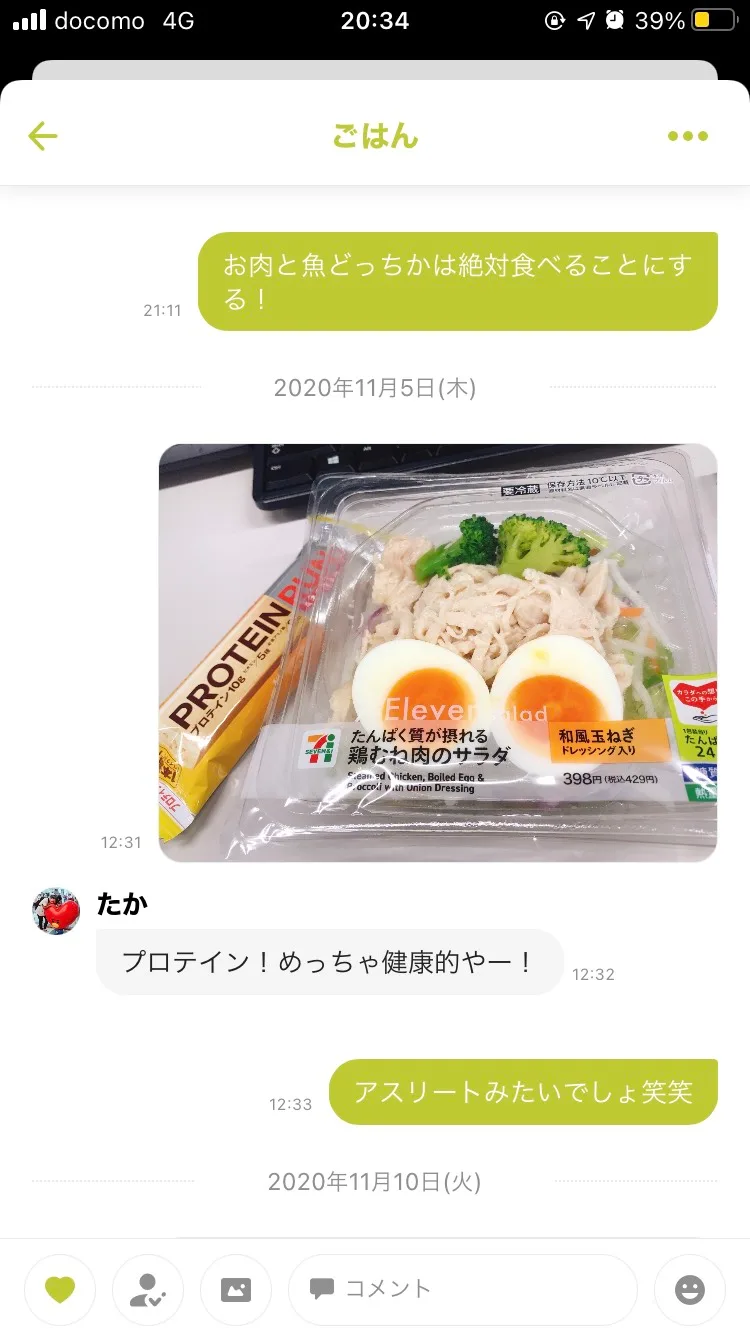
Task: Open the chicken salad photo
Action: point(438,652)
